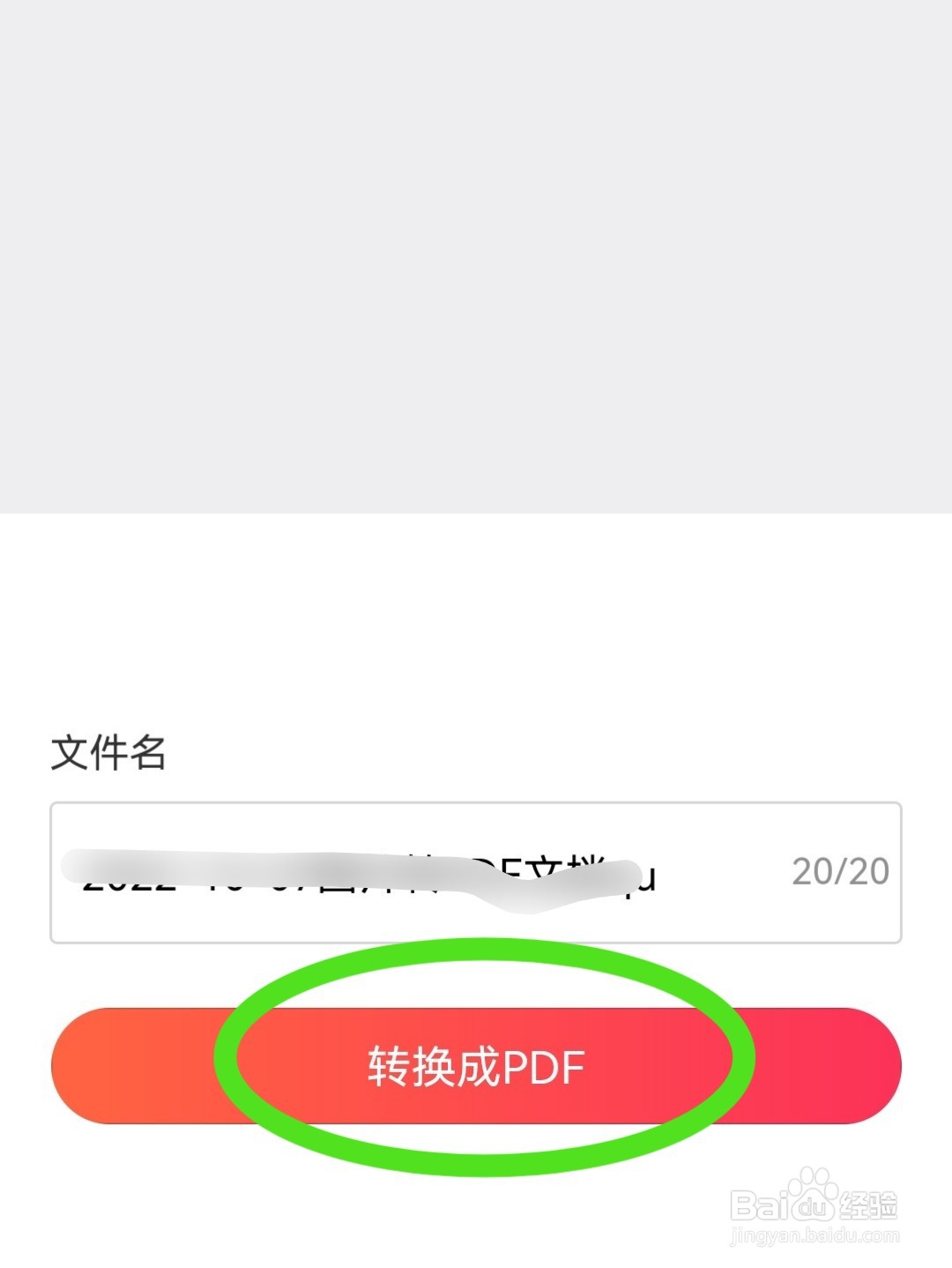The height and width of the screenshot is (1268, 952).
Task: Tap the 转换成PDF conversion button
Action: pos(476,1063)
